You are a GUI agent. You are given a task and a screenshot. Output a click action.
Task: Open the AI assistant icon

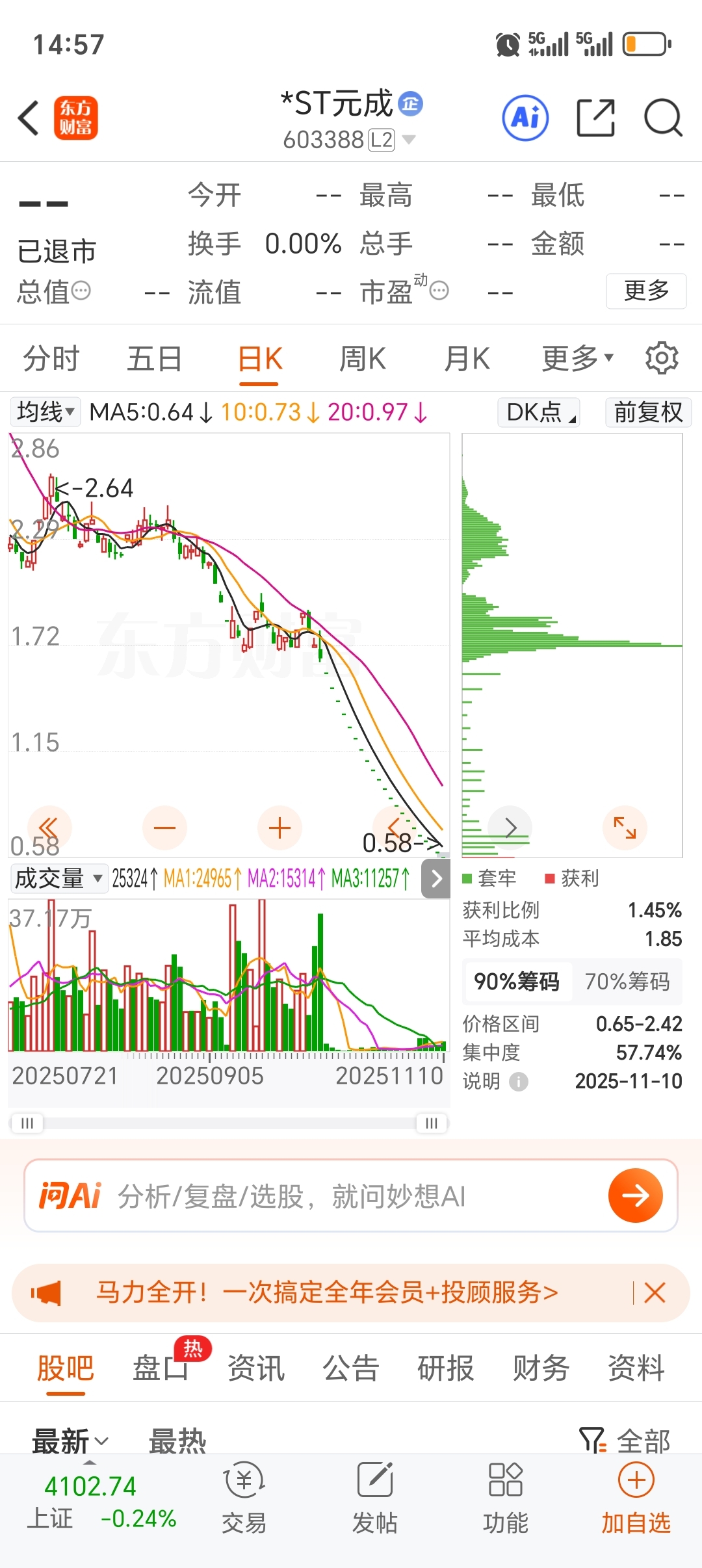pyautogui.click(x=525, y=118)
